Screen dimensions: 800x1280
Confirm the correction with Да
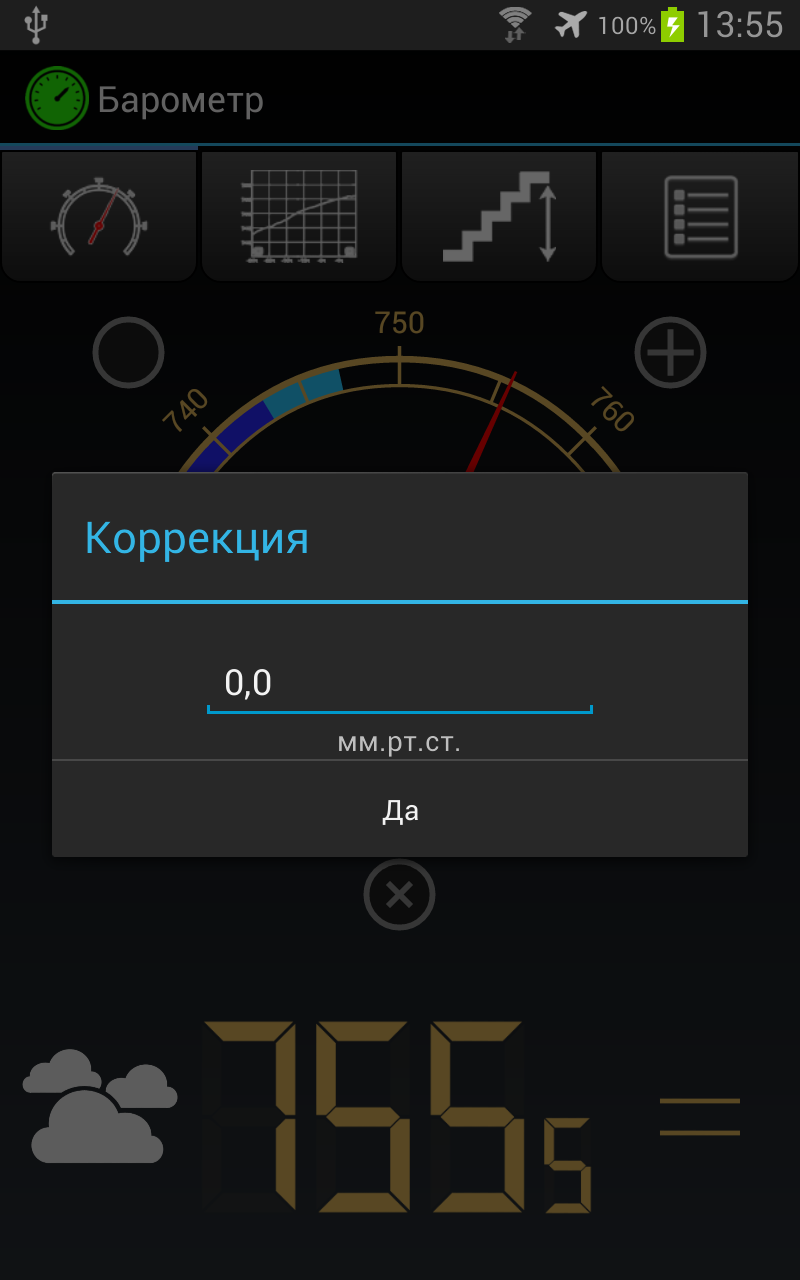[400, 809]
